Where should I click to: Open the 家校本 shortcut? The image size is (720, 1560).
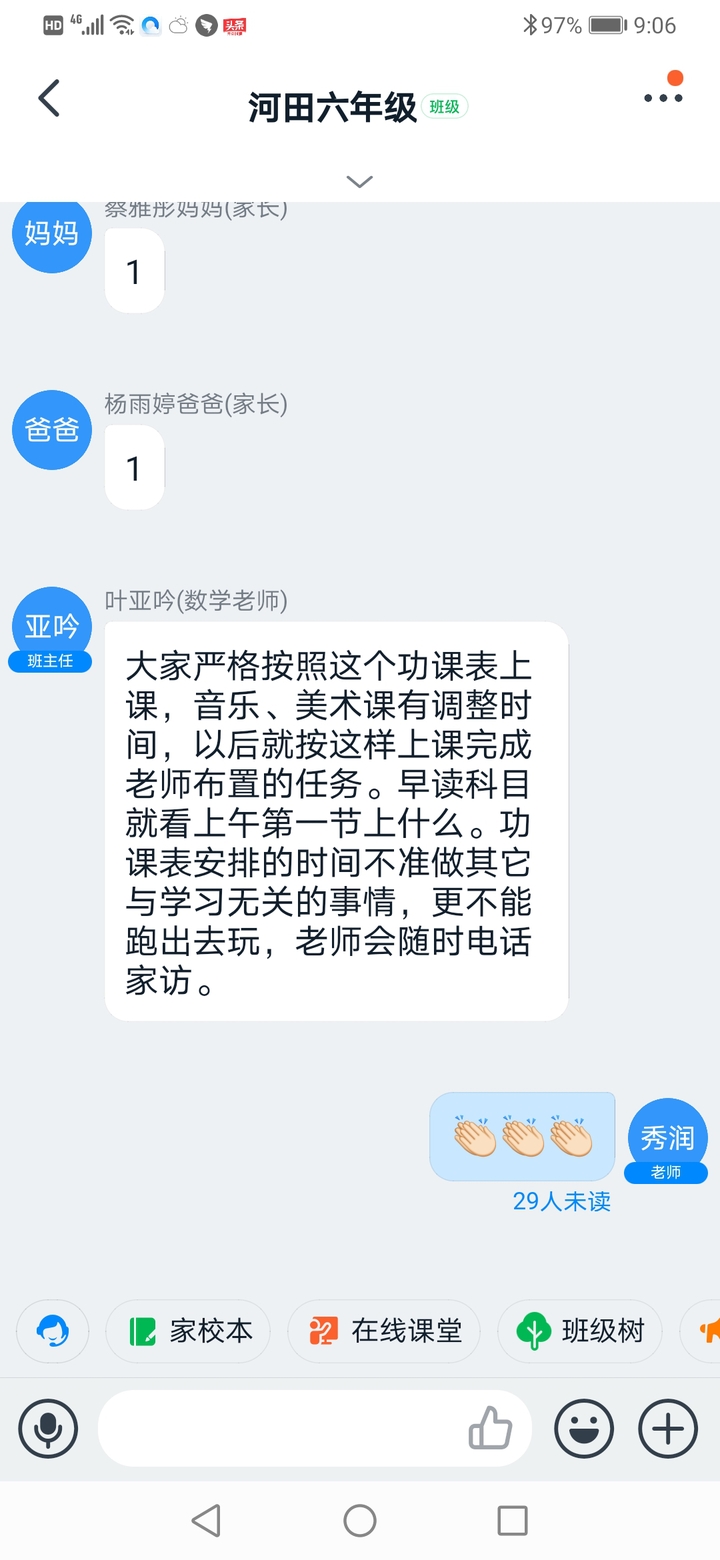click(188, 1331)
